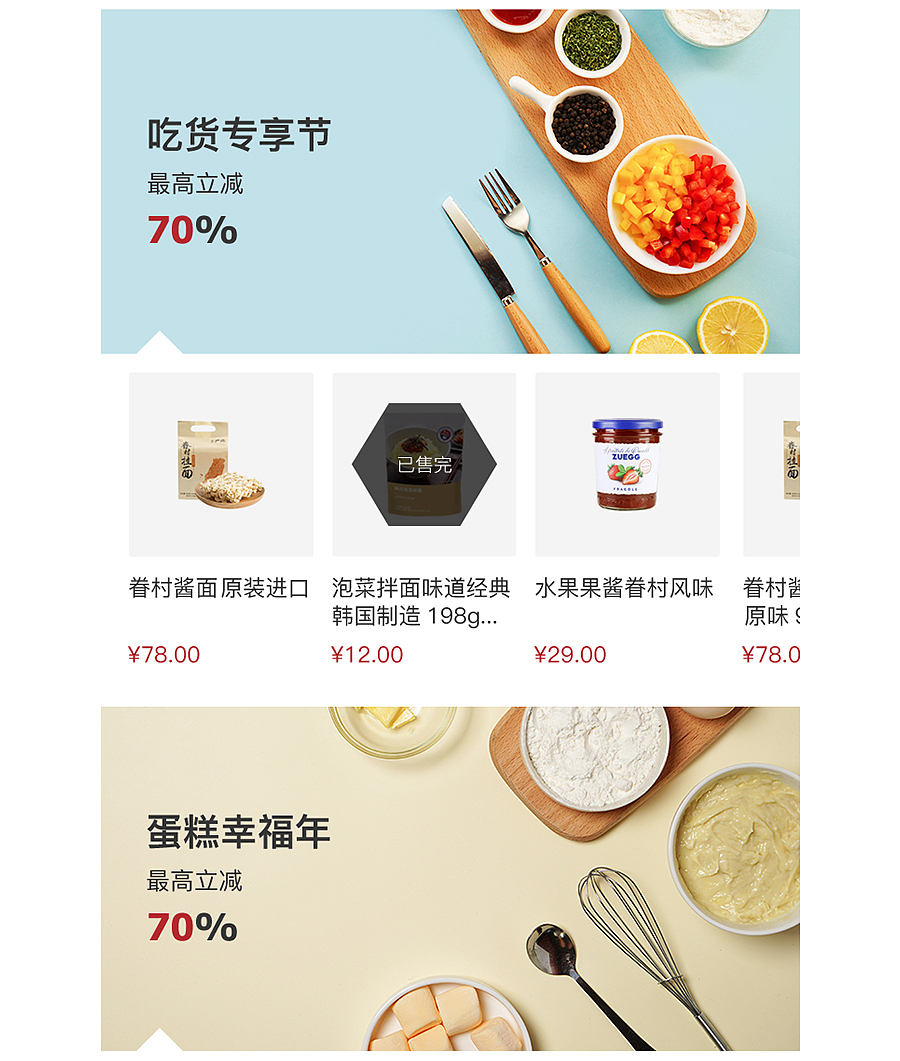Open the 眷村酱面 原装进口 product title

220,590
